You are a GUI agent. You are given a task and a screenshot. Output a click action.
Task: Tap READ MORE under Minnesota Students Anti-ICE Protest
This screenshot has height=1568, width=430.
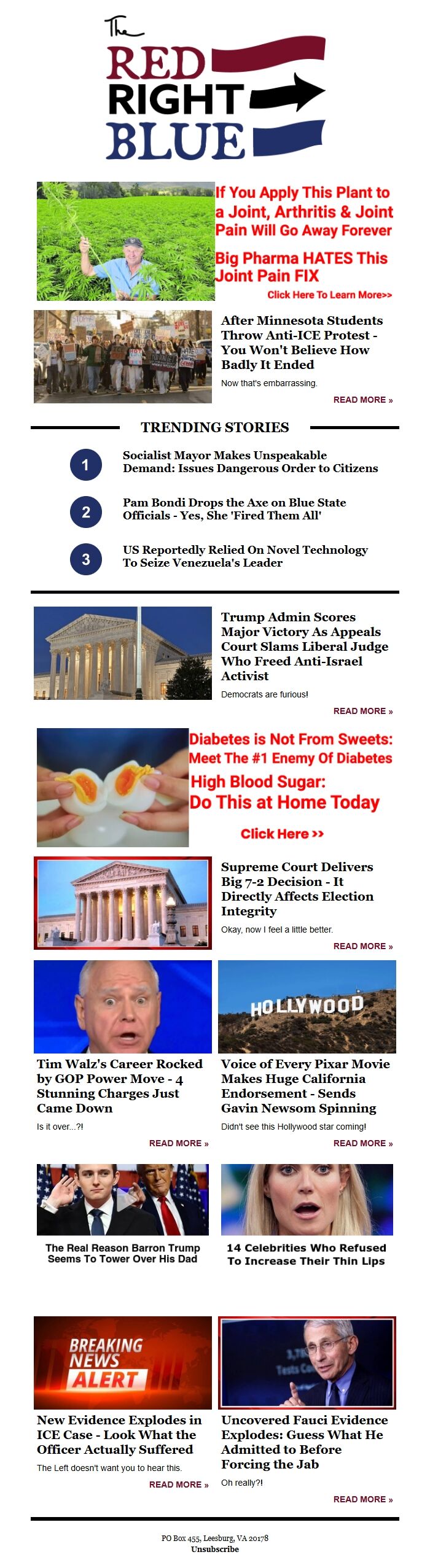pos(362,400)
